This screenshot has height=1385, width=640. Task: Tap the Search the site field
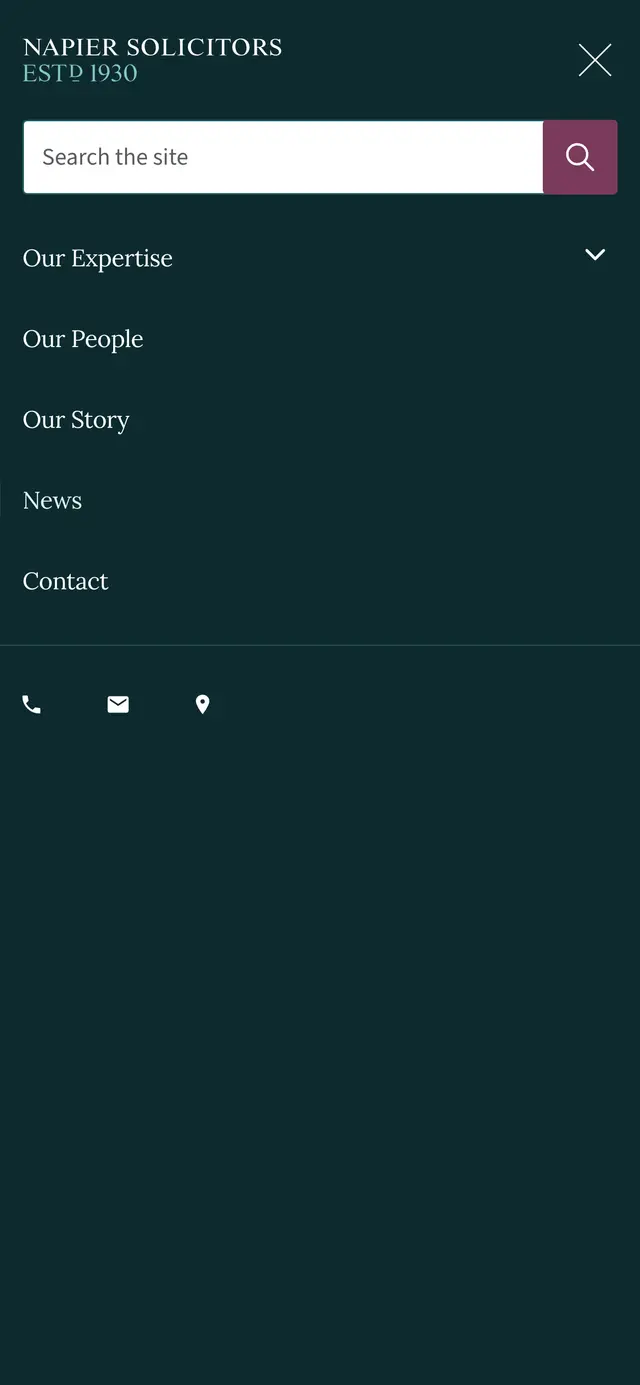click(283, 157)
